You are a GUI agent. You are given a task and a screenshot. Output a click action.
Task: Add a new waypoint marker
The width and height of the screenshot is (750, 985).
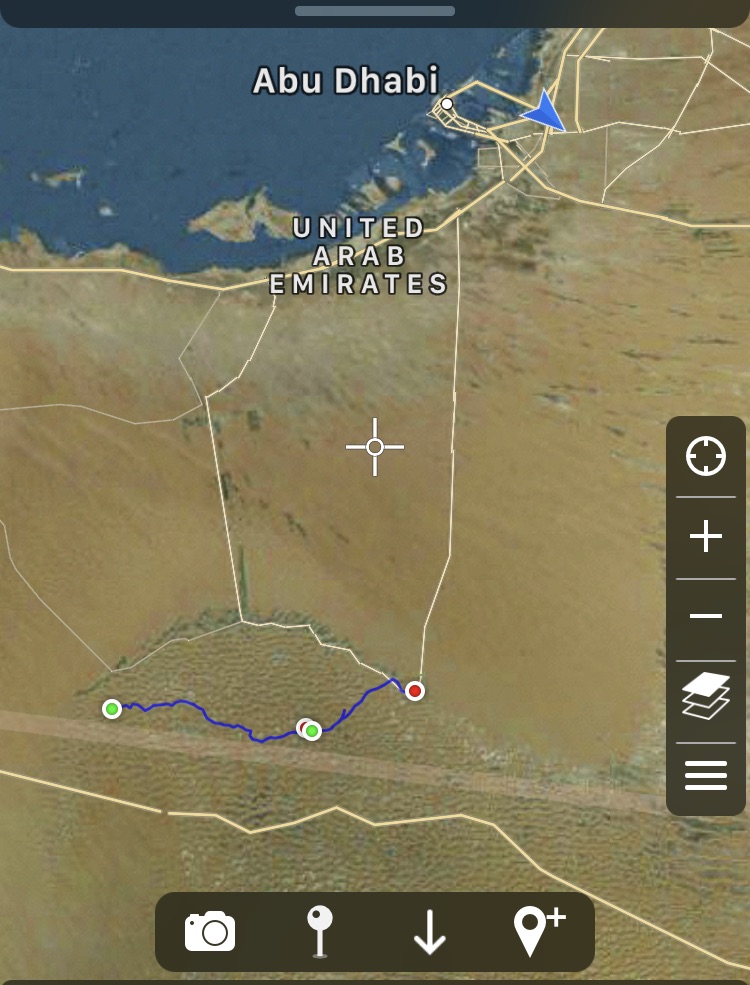tap(538, 930)
